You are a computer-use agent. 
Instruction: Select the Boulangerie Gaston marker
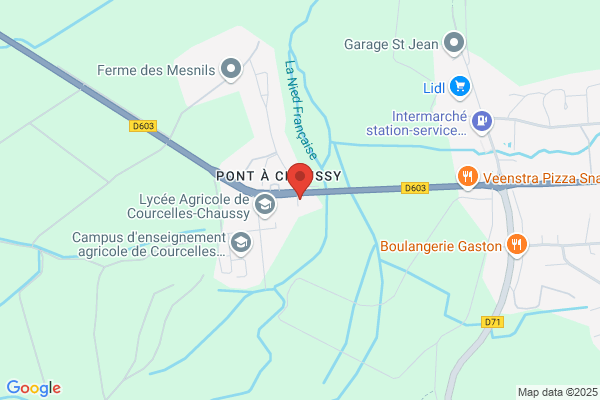coord(516,244)
